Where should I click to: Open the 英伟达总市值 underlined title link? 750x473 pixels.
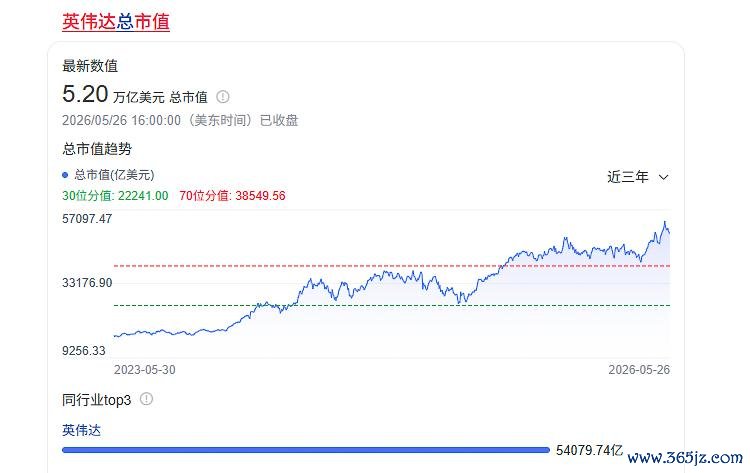pos(116,22)
